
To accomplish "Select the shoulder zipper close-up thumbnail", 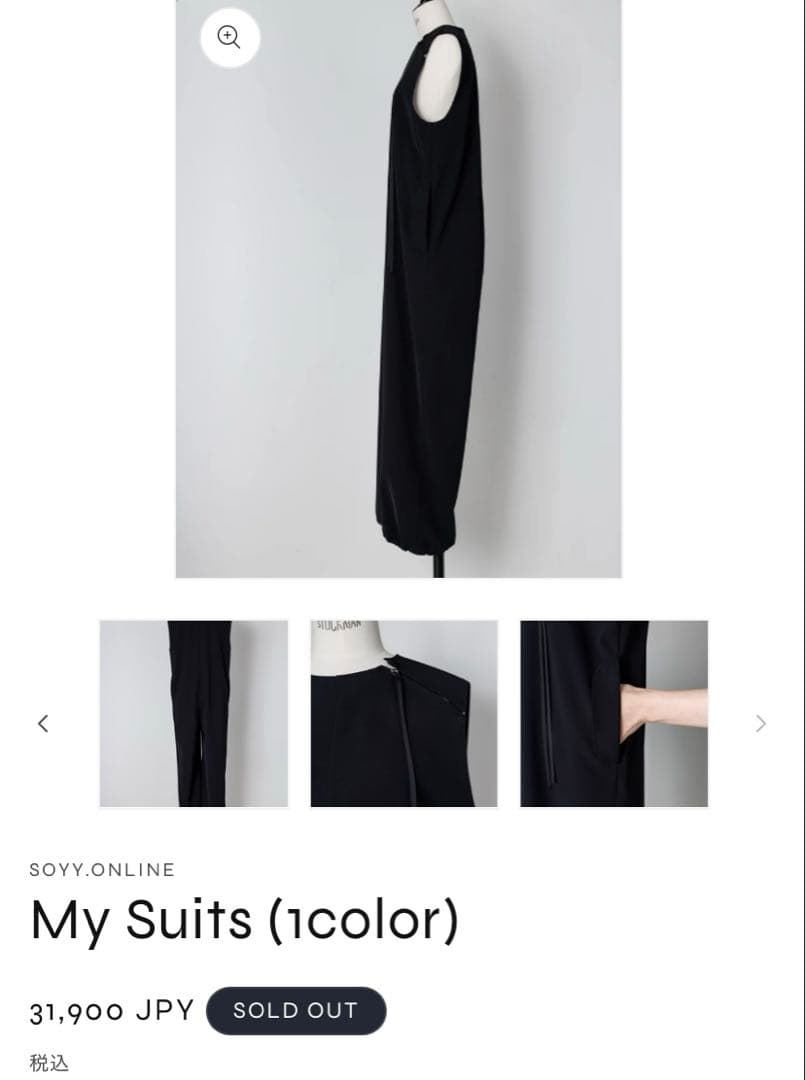I will click(404, 714).
